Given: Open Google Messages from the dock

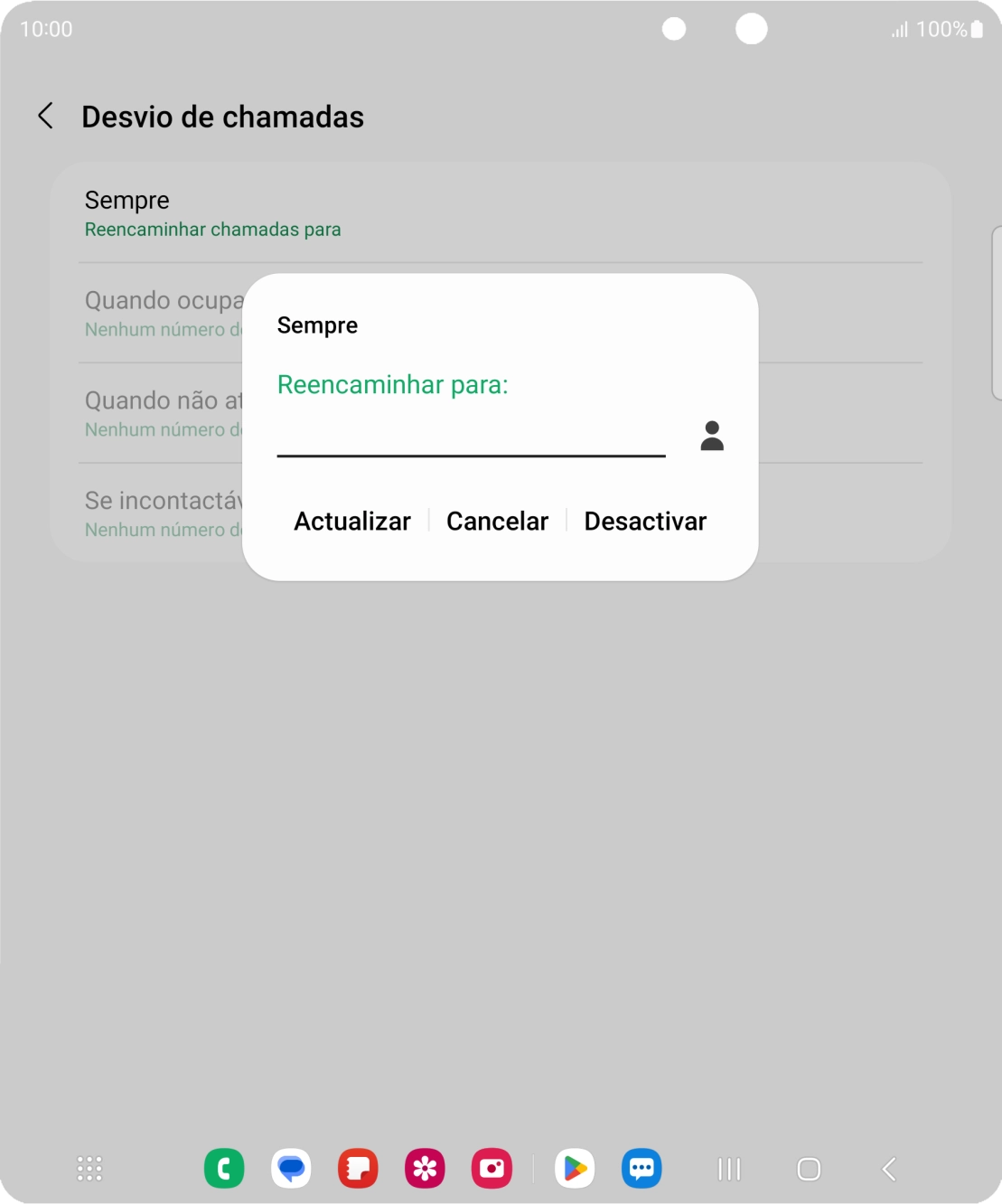Looking at the screenshot, I should [291, 1168].
